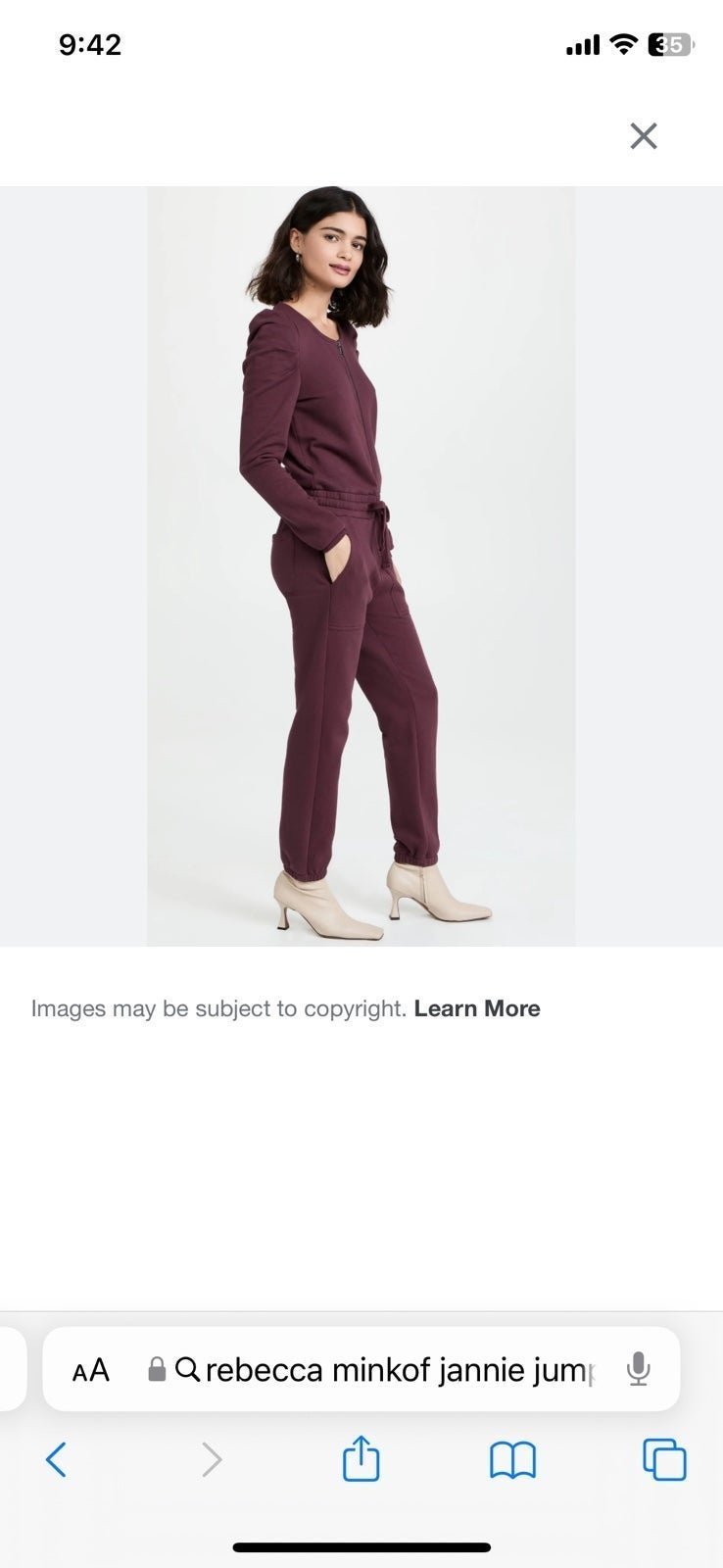The height and width of the screenshot is (1568, 723).
Task: Share this page
Action: tap(361, 1457)
